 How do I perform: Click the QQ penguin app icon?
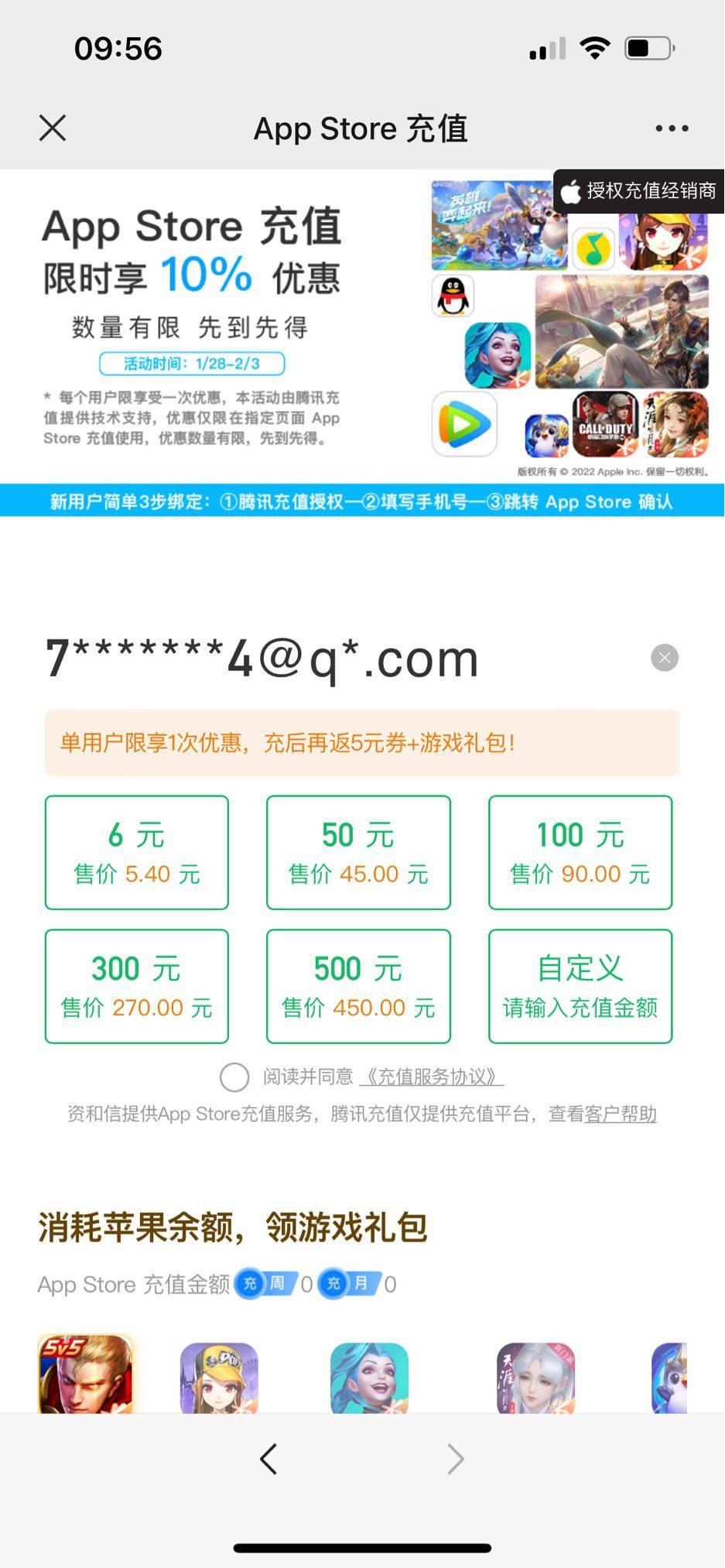(453, 296)
